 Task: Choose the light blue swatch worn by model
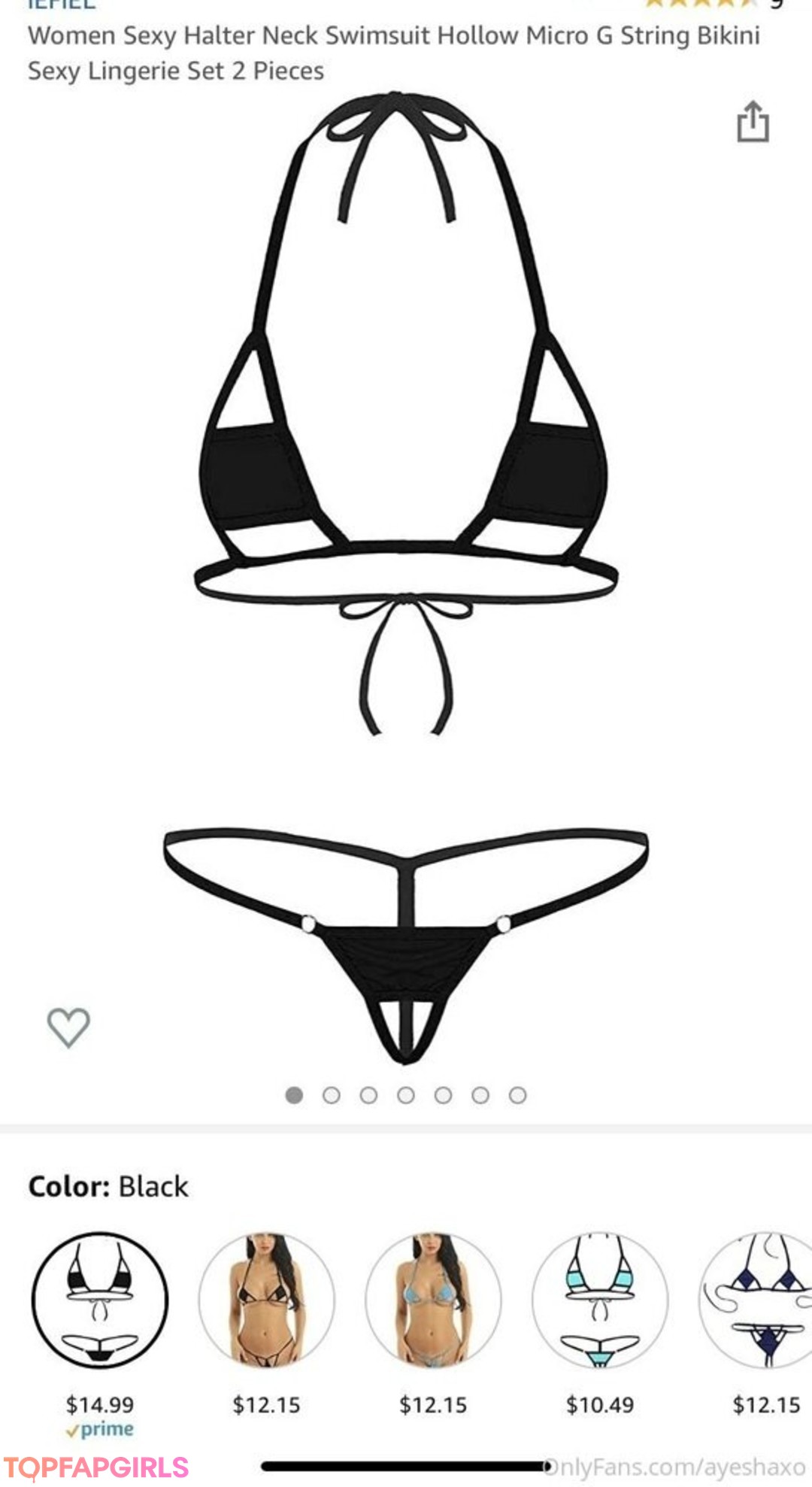(x=434, y=1300)
